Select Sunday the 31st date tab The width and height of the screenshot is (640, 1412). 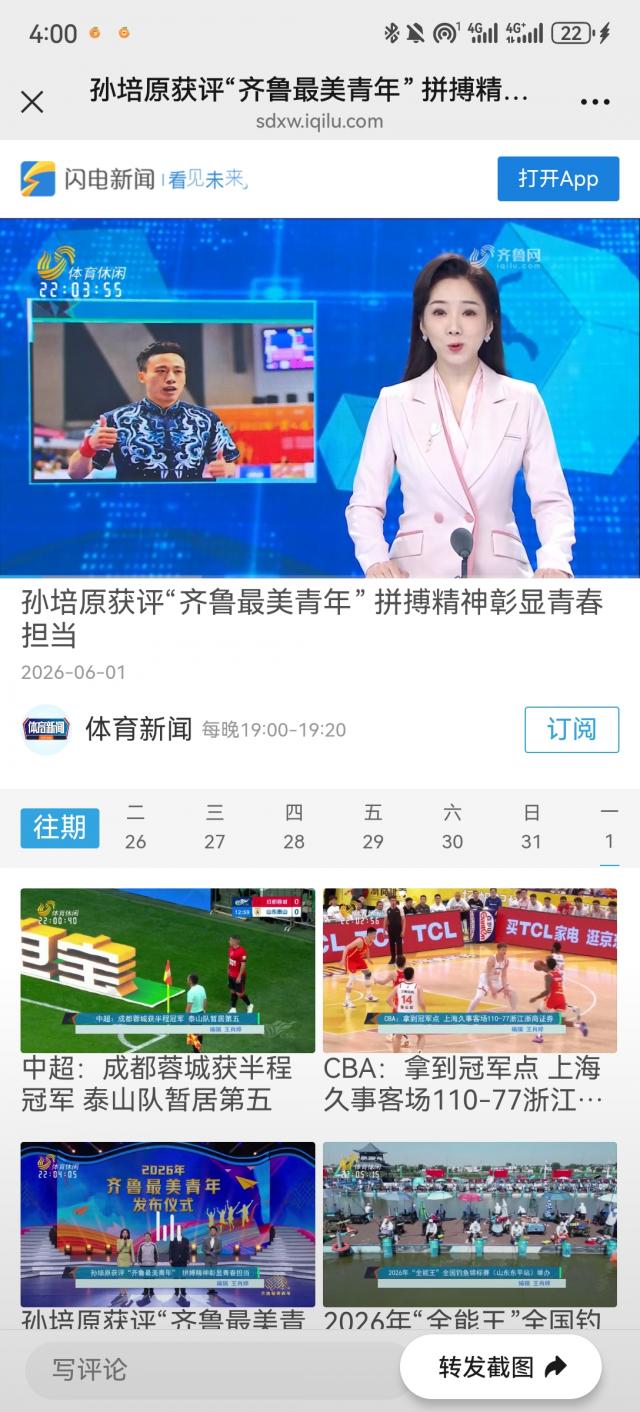[x=531, y=827]
